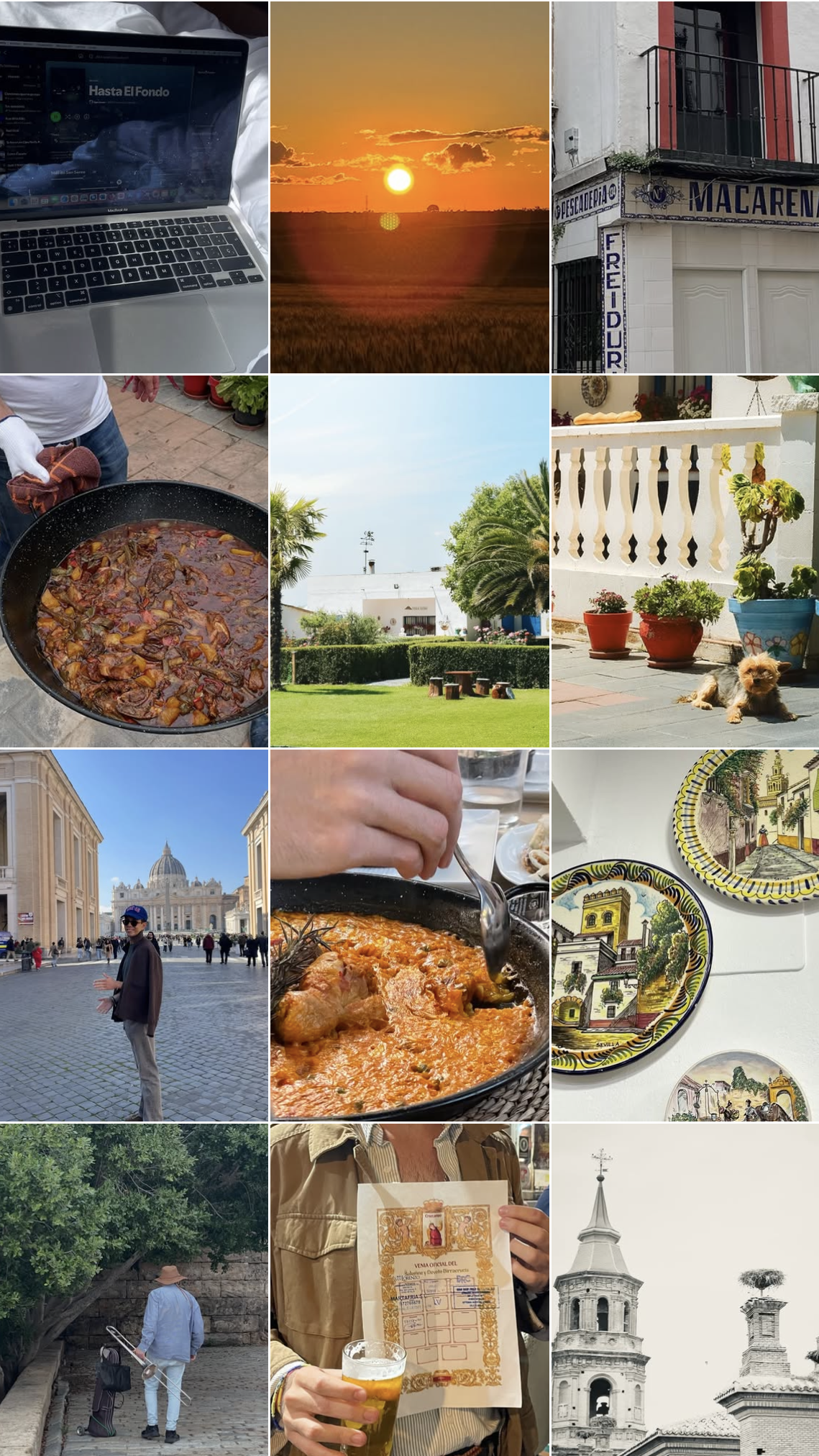Open the small dog by flowerpots photo
The width and height of the screenshot is (819, 1456).
[x=685, y=560]
